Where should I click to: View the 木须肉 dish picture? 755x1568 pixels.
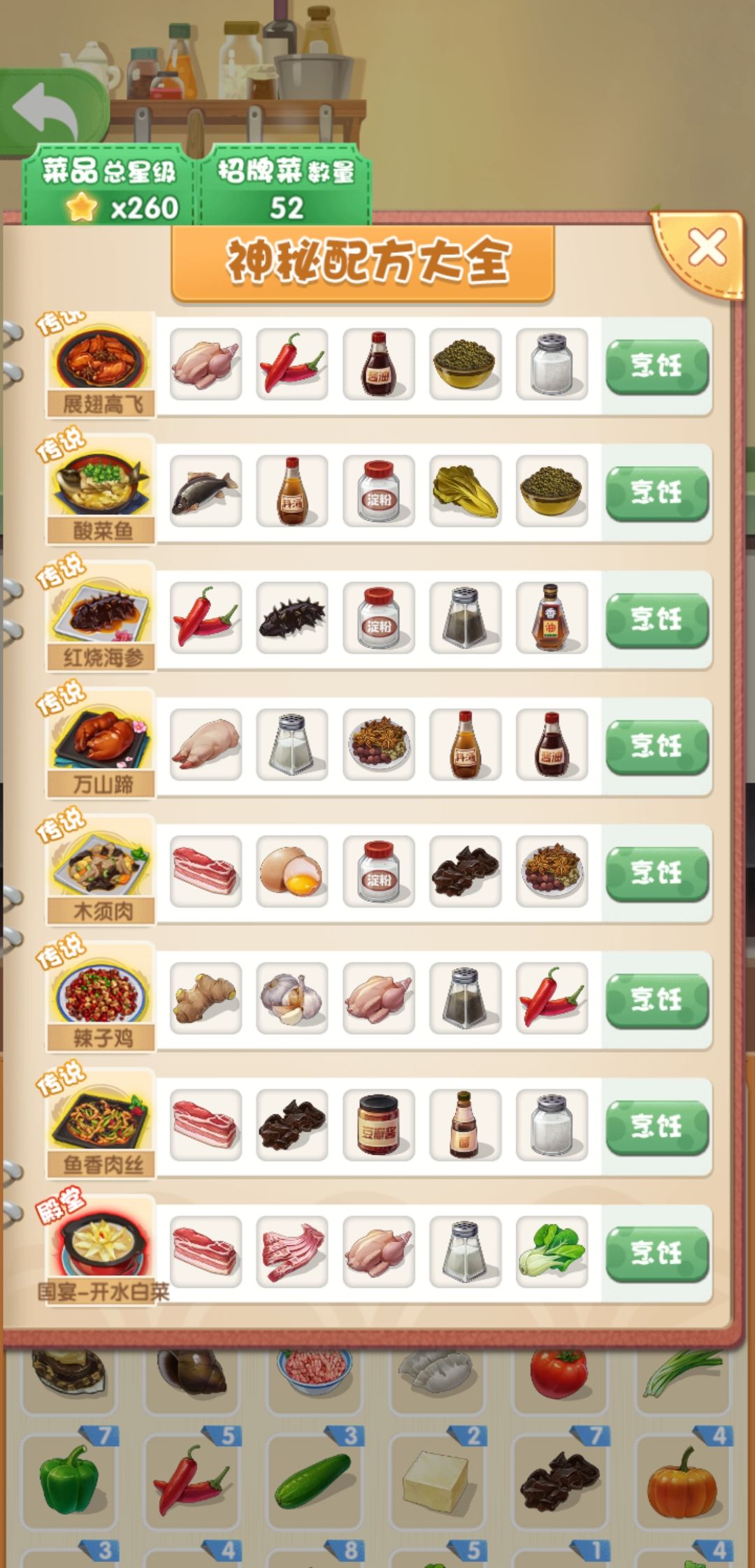tap(101, 863)
